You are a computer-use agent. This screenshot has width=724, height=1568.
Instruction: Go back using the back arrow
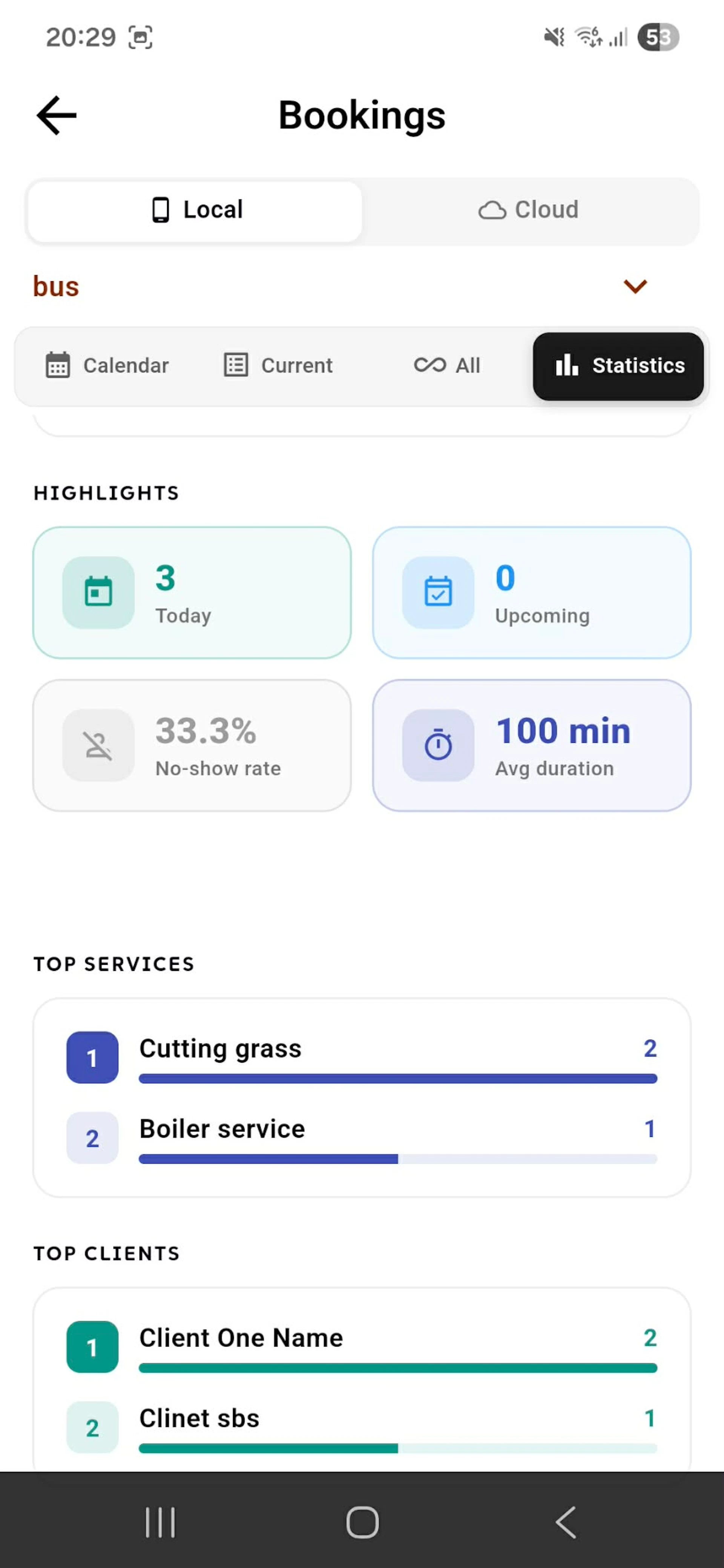[x=55, y=115]
